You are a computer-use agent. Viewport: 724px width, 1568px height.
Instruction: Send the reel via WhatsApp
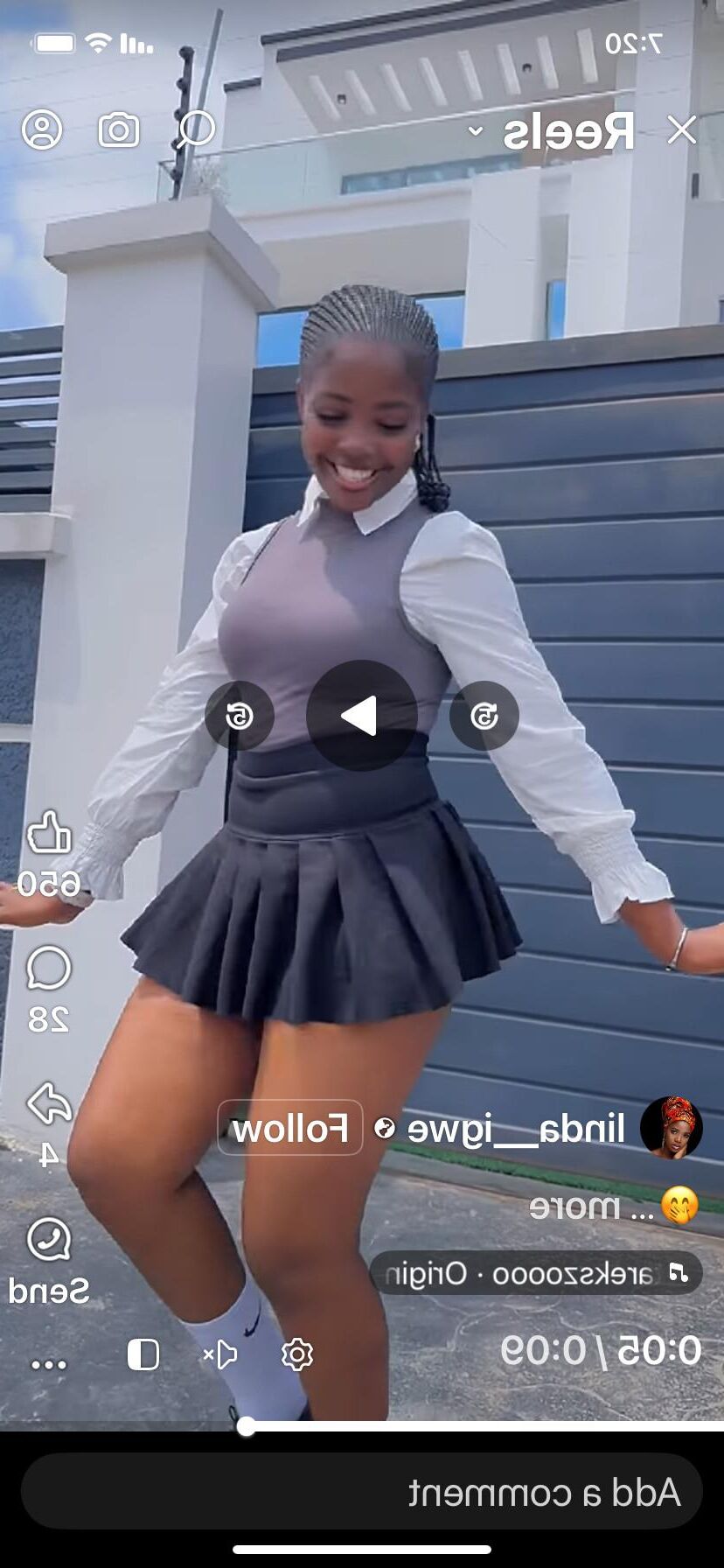click(49, 1240)
